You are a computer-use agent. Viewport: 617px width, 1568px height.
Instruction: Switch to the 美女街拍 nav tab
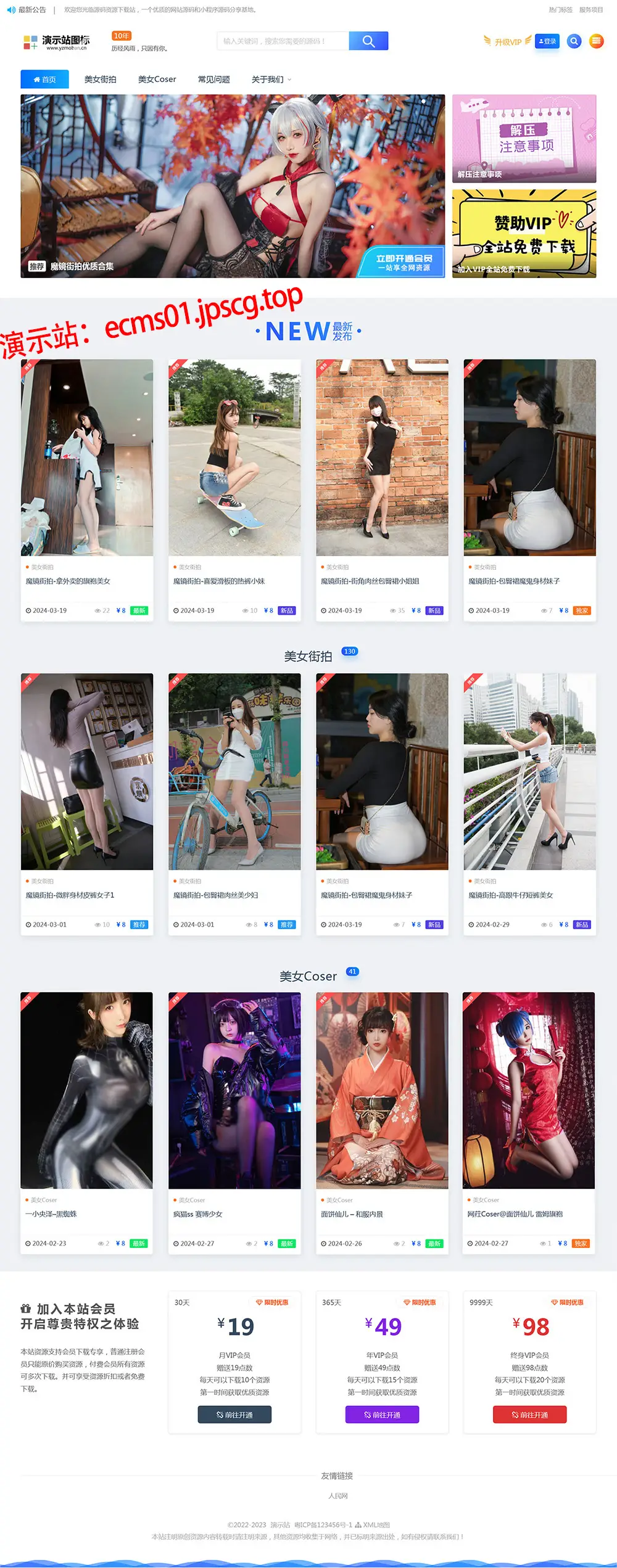[102, 79]
